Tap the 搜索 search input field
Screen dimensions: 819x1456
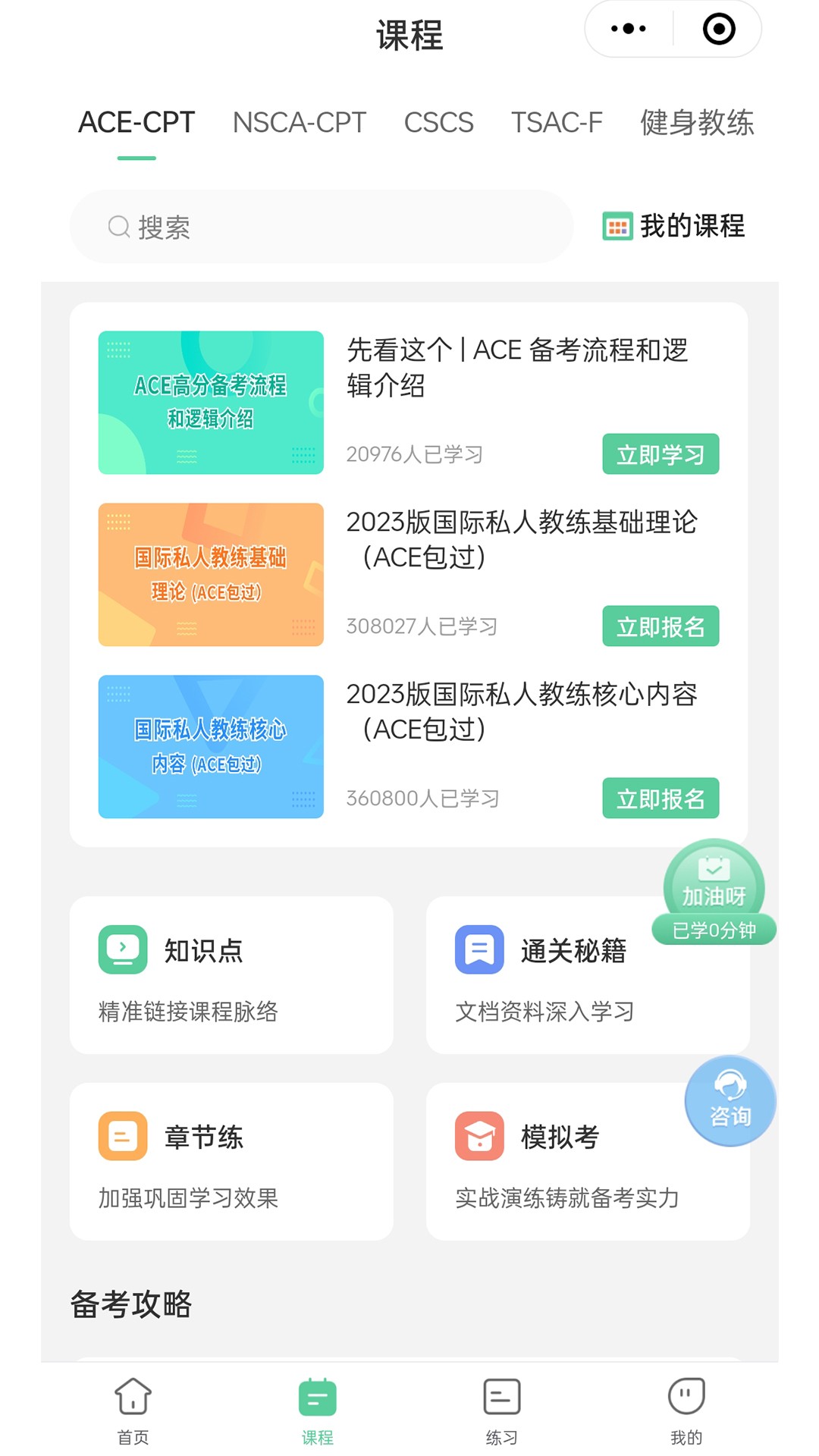pyautogui.click(x=318, y=225)
